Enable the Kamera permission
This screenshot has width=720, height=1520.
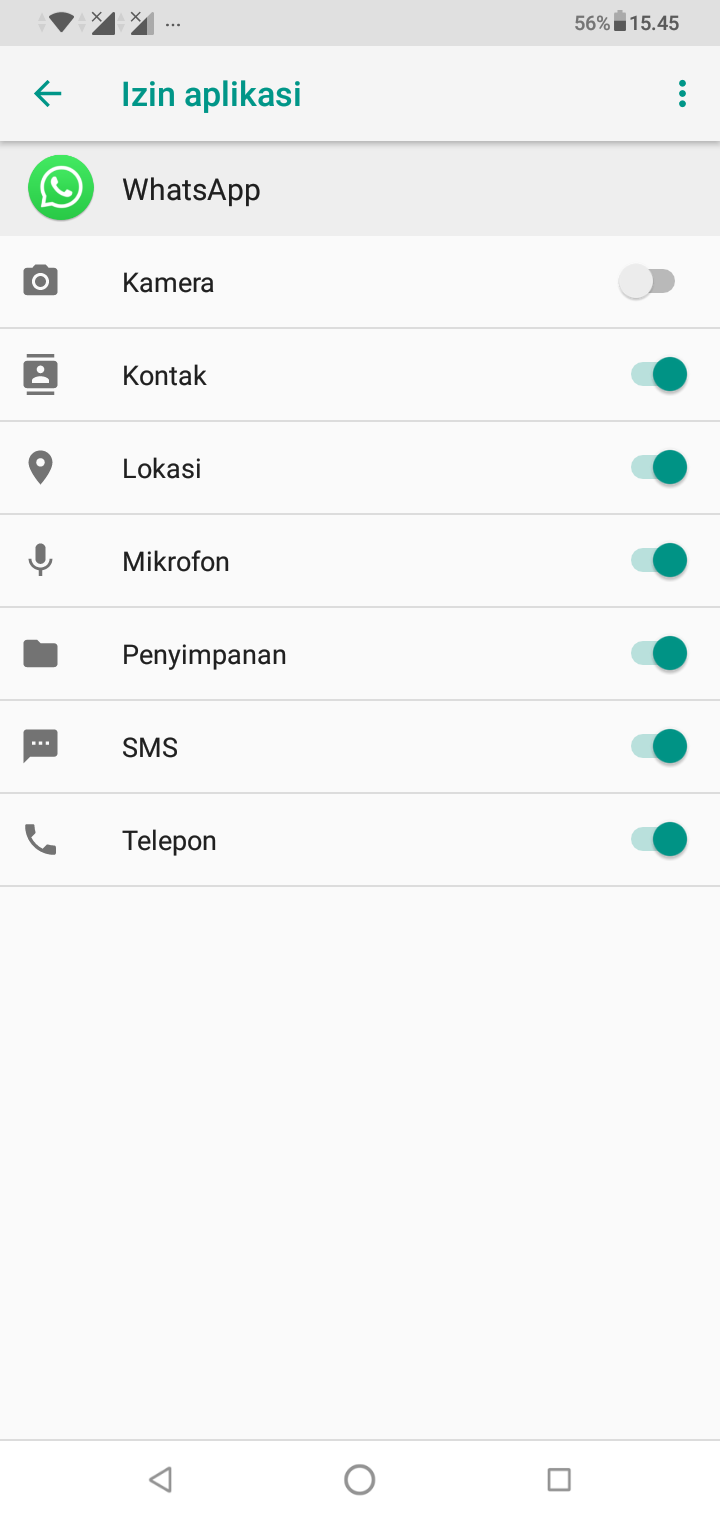(x=648, y=282)
